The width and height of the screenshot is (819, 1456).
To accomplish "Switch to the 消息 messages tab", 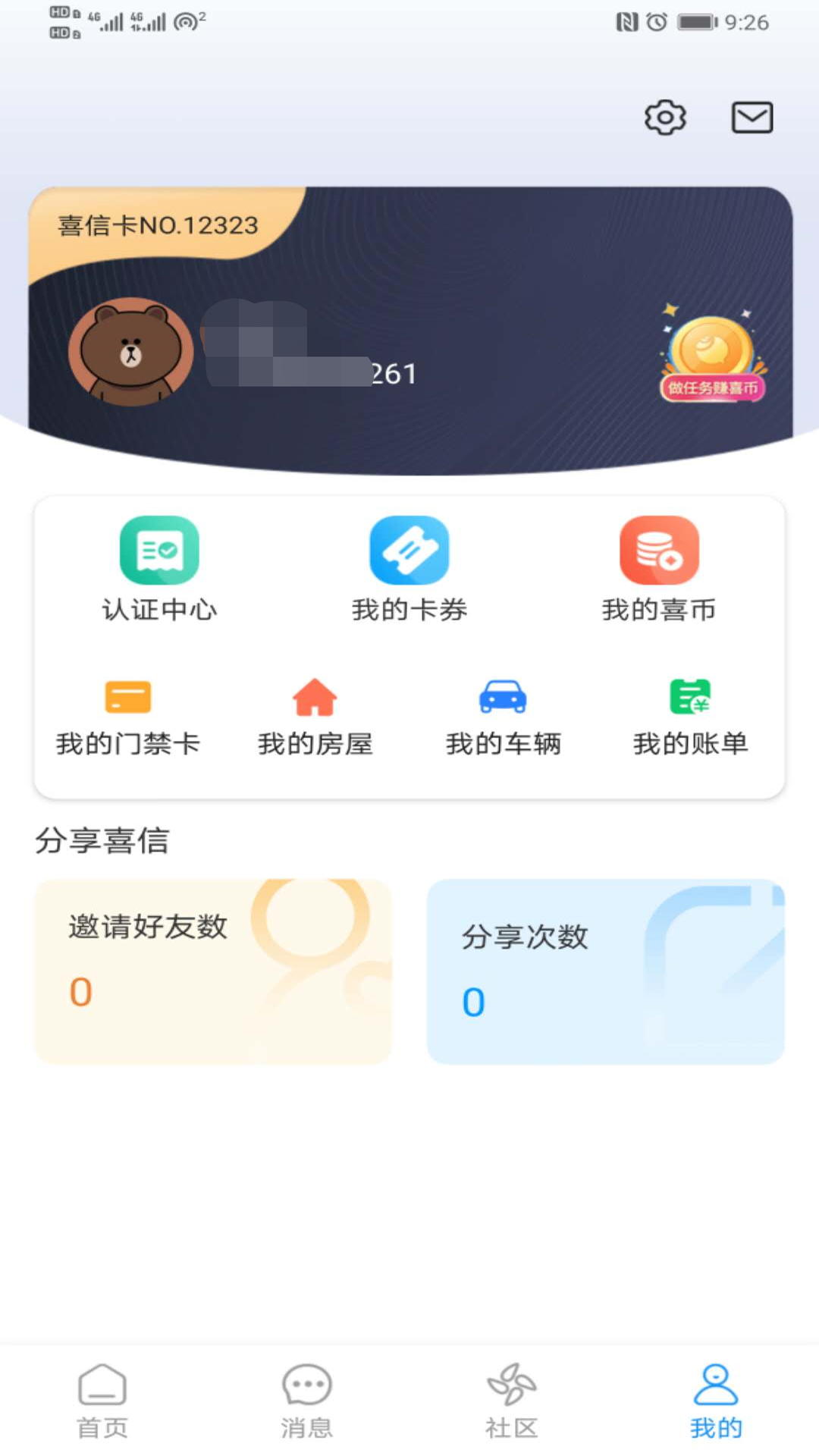I will [307, 1399].
